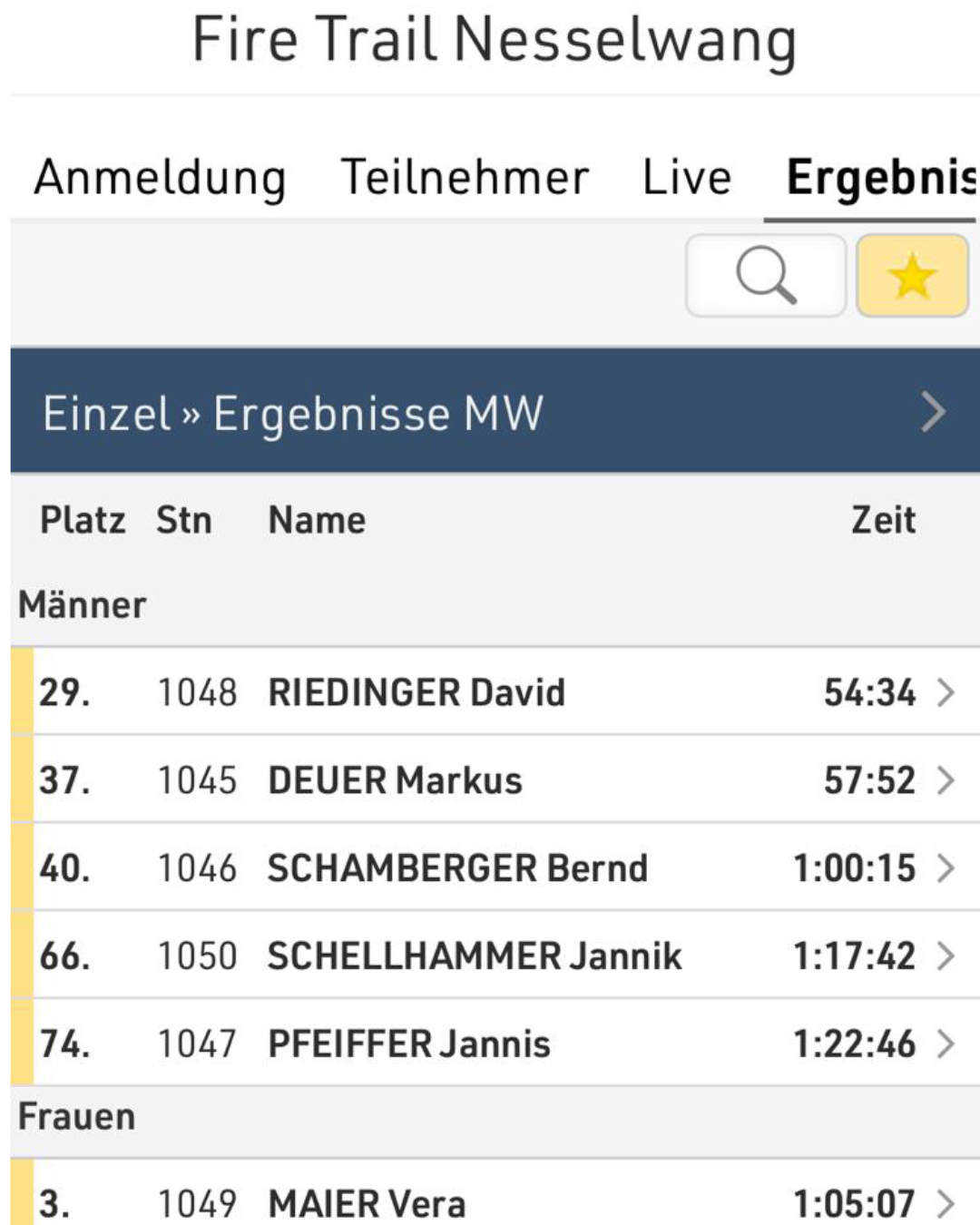View DEUER Markus result row

pos(495,780)
